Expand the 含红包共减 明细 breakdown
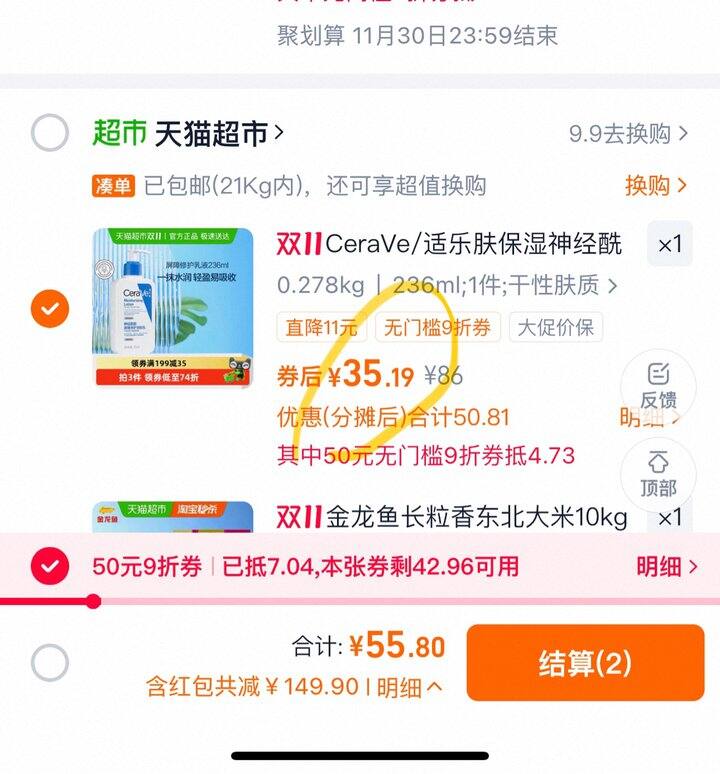The image size is (720, 774). [x=409, y=687]
